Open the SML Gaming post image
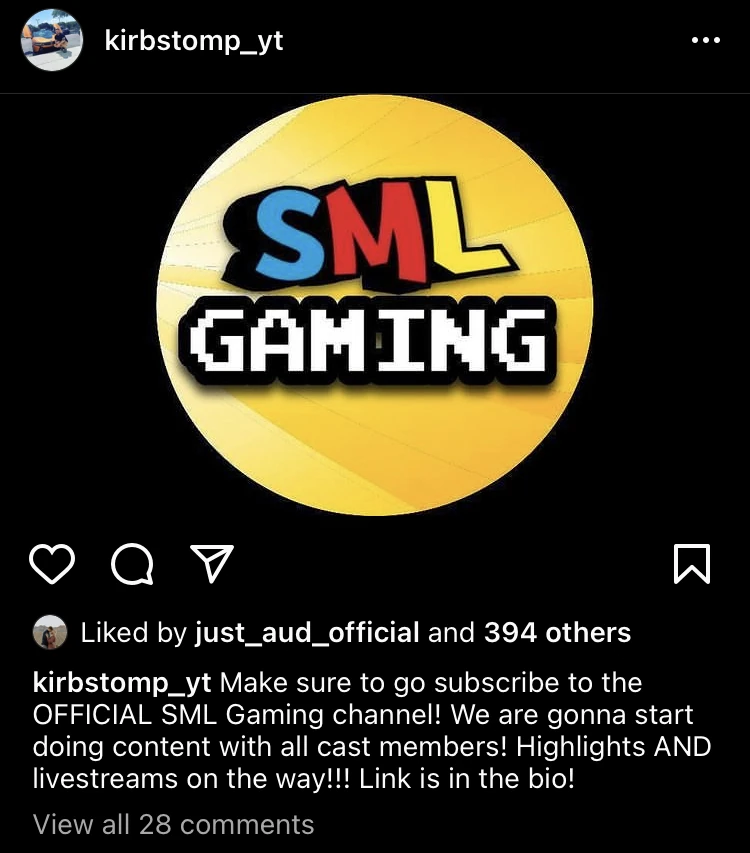 coord(375,305)
